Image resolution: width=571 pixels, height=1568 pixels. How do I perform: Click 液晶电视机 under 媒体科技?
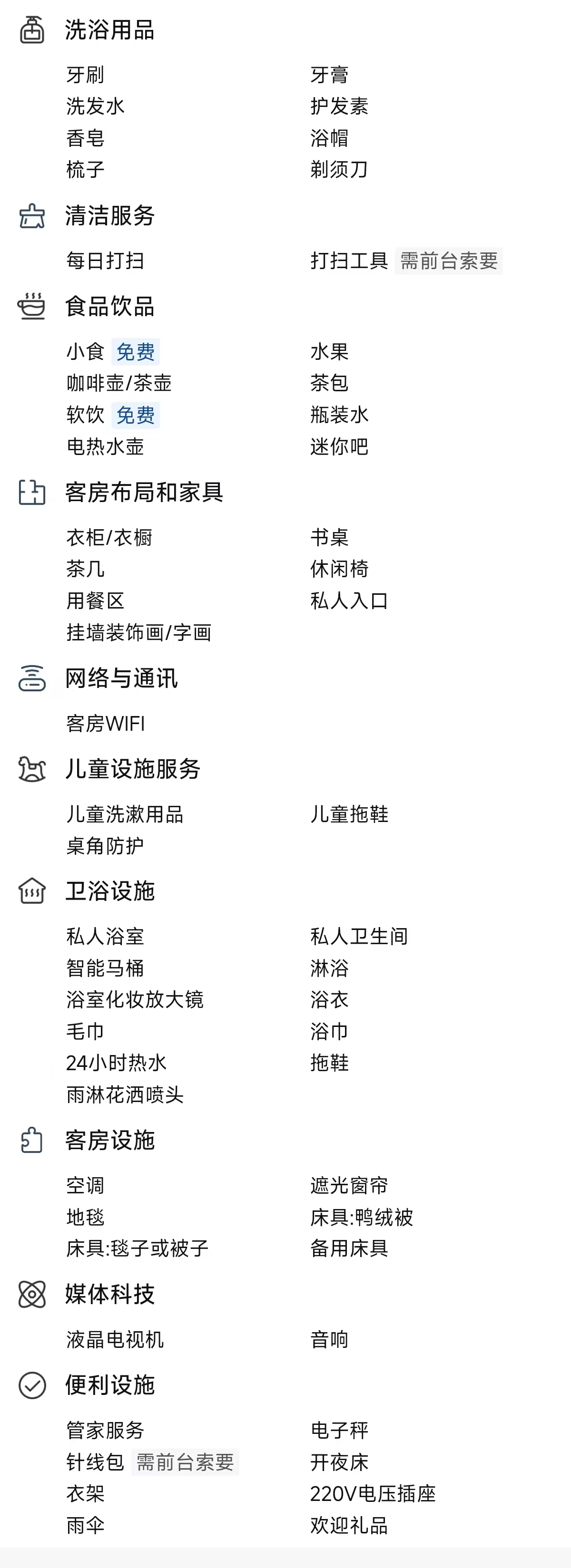tap(115, 1339)
